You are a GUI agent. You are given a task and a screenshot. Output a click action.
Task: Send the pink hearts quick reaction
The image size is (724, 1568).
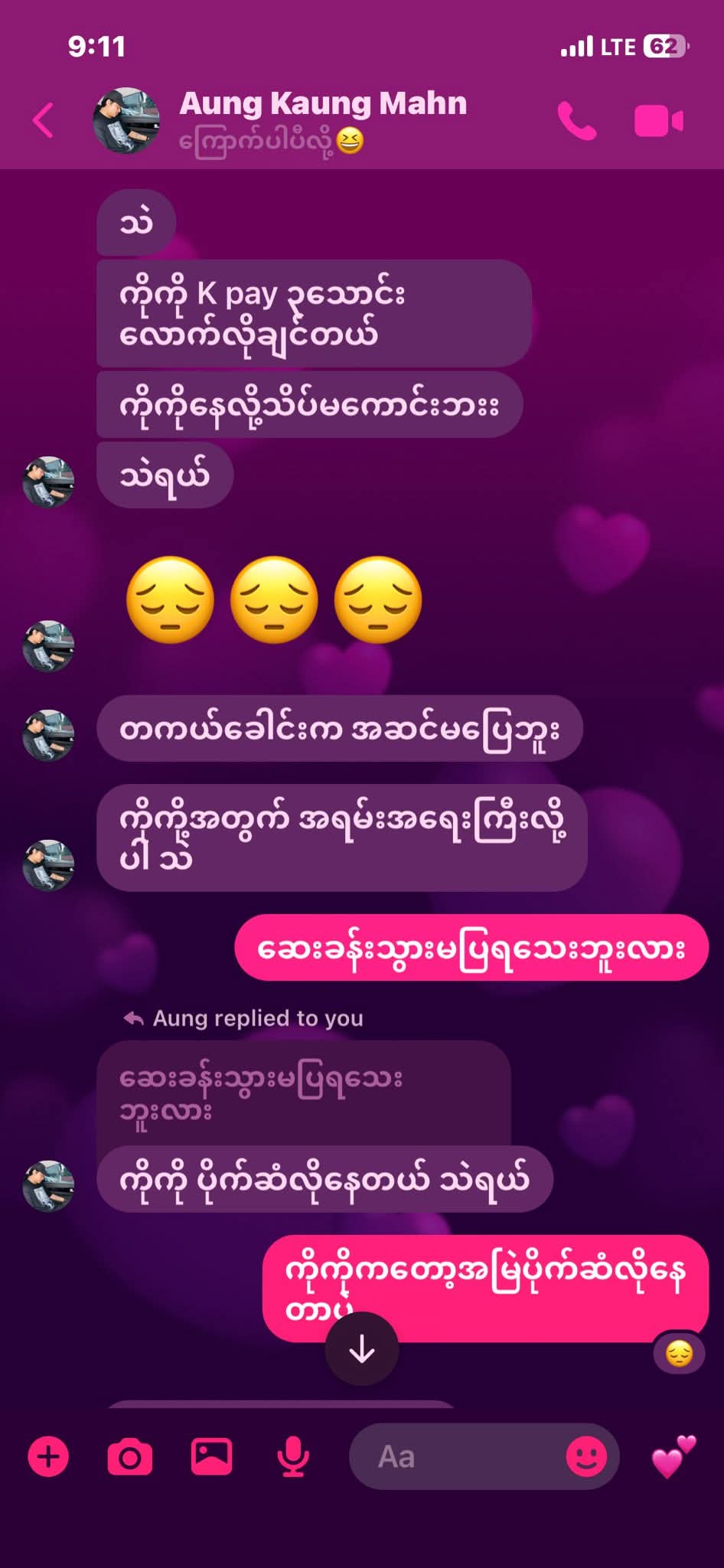pyautogui.click(x=673, y=1456)
